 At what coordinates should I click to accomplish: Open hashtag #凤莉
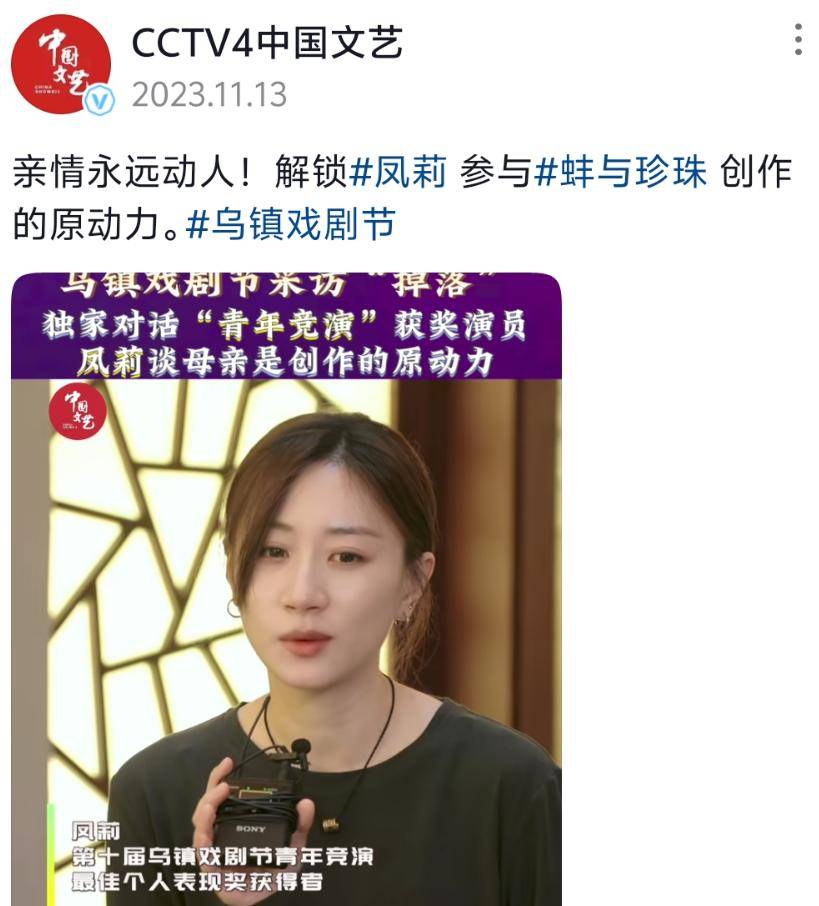[398, 173]
